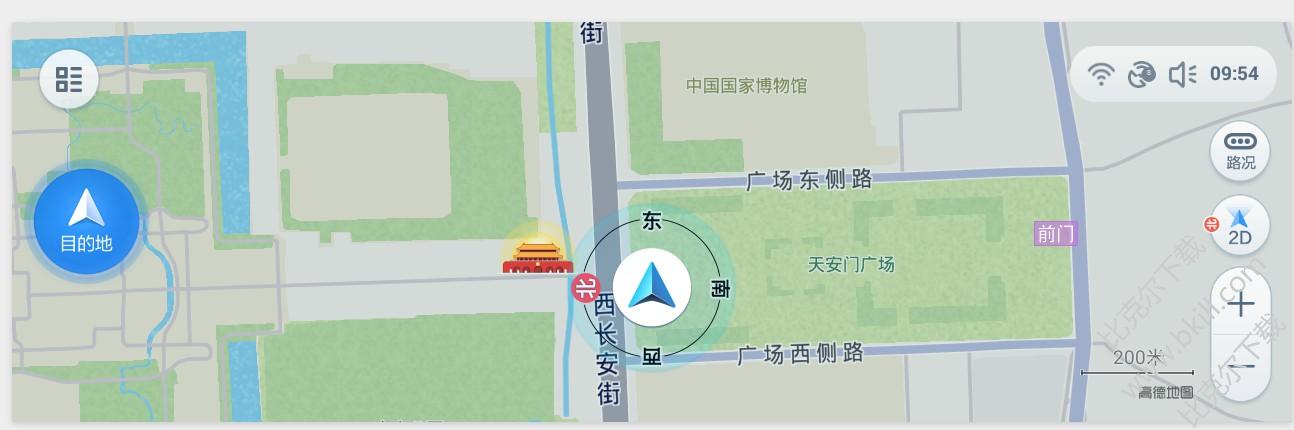Tap the current location compass arrow
The image size is (1294, 430).
[x=652, y=287]
